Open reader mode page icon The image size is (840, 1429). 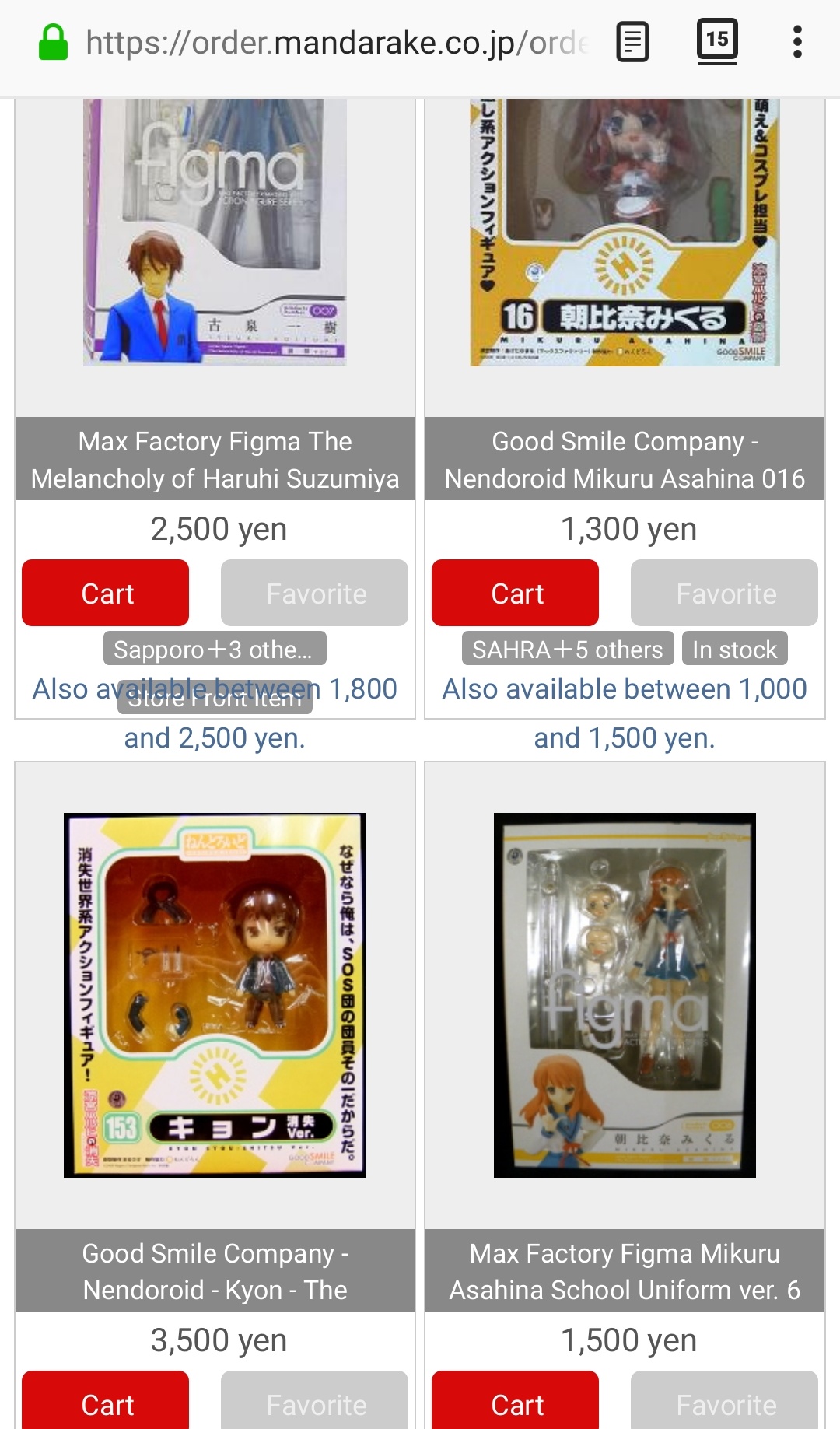632,42
